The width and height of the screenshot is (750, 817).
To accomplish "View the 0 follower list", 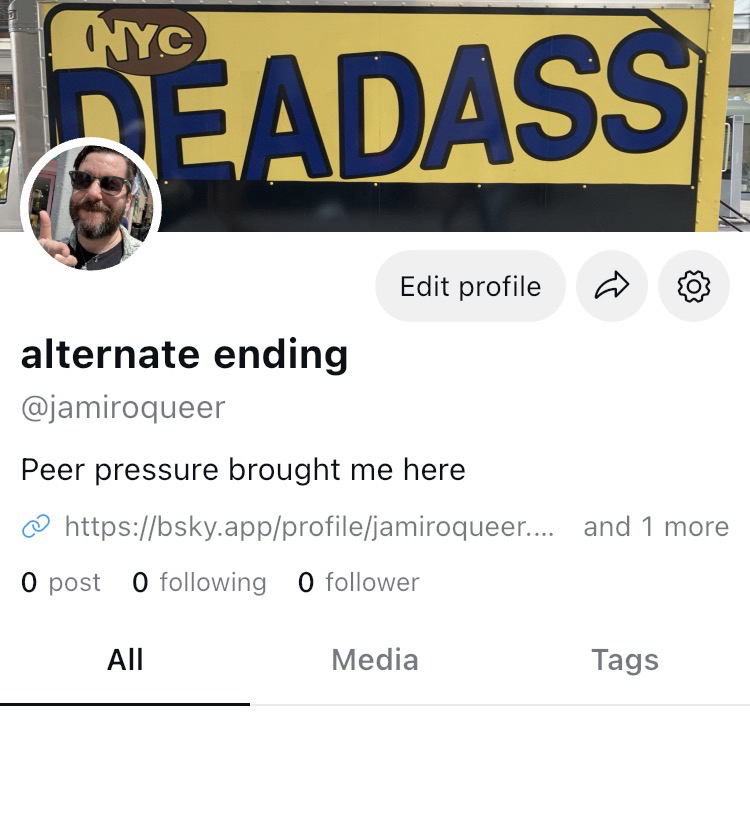I will pos(358,582).
